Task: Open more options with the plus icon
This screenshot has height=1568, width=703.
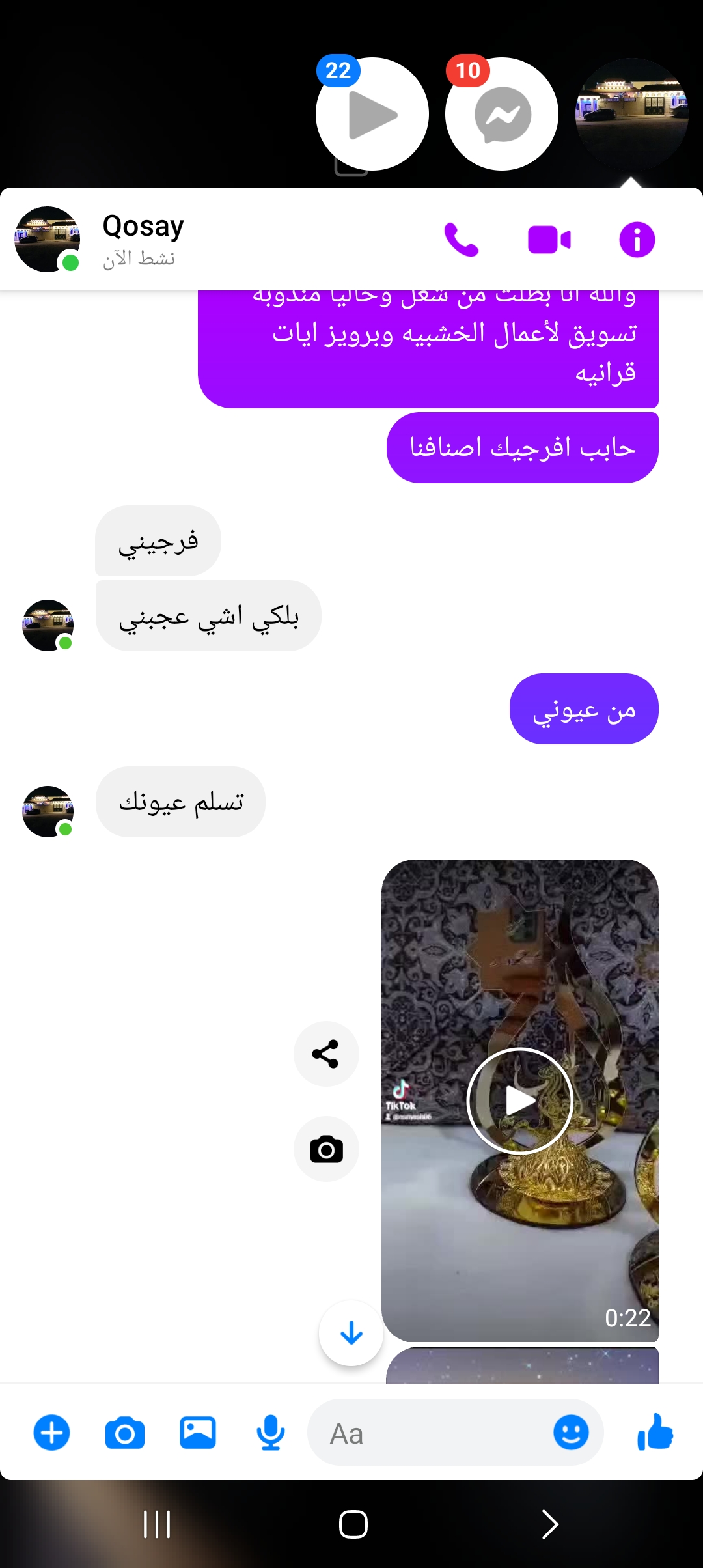Action: 52,1433
